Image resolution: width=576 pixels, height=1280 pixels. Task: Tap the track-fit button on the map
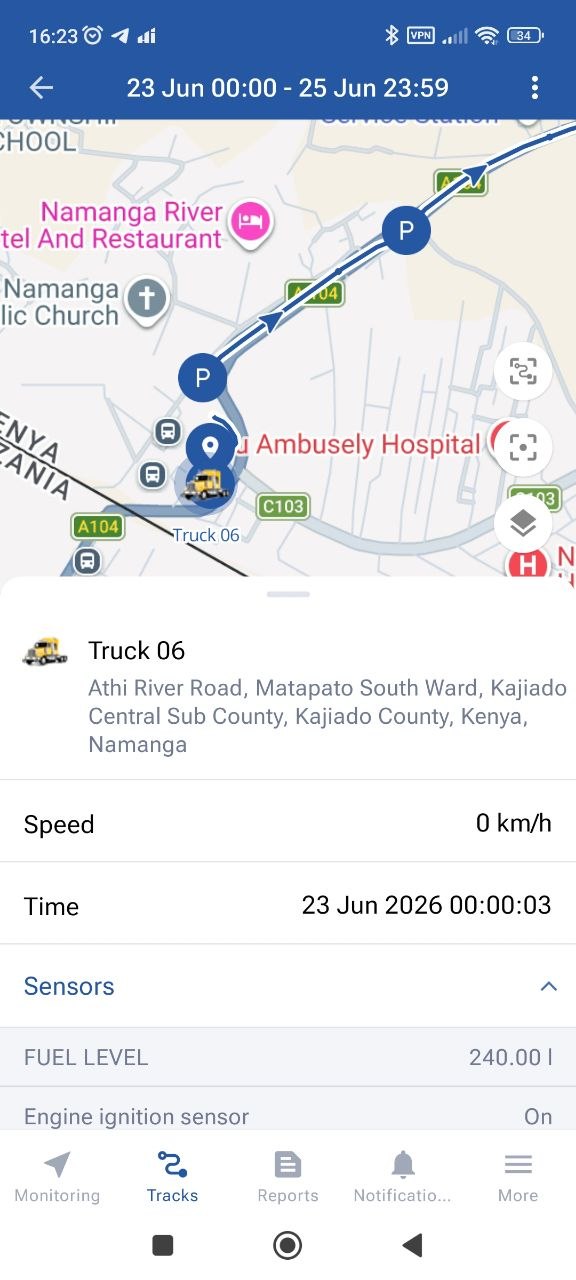coord(523,371)
